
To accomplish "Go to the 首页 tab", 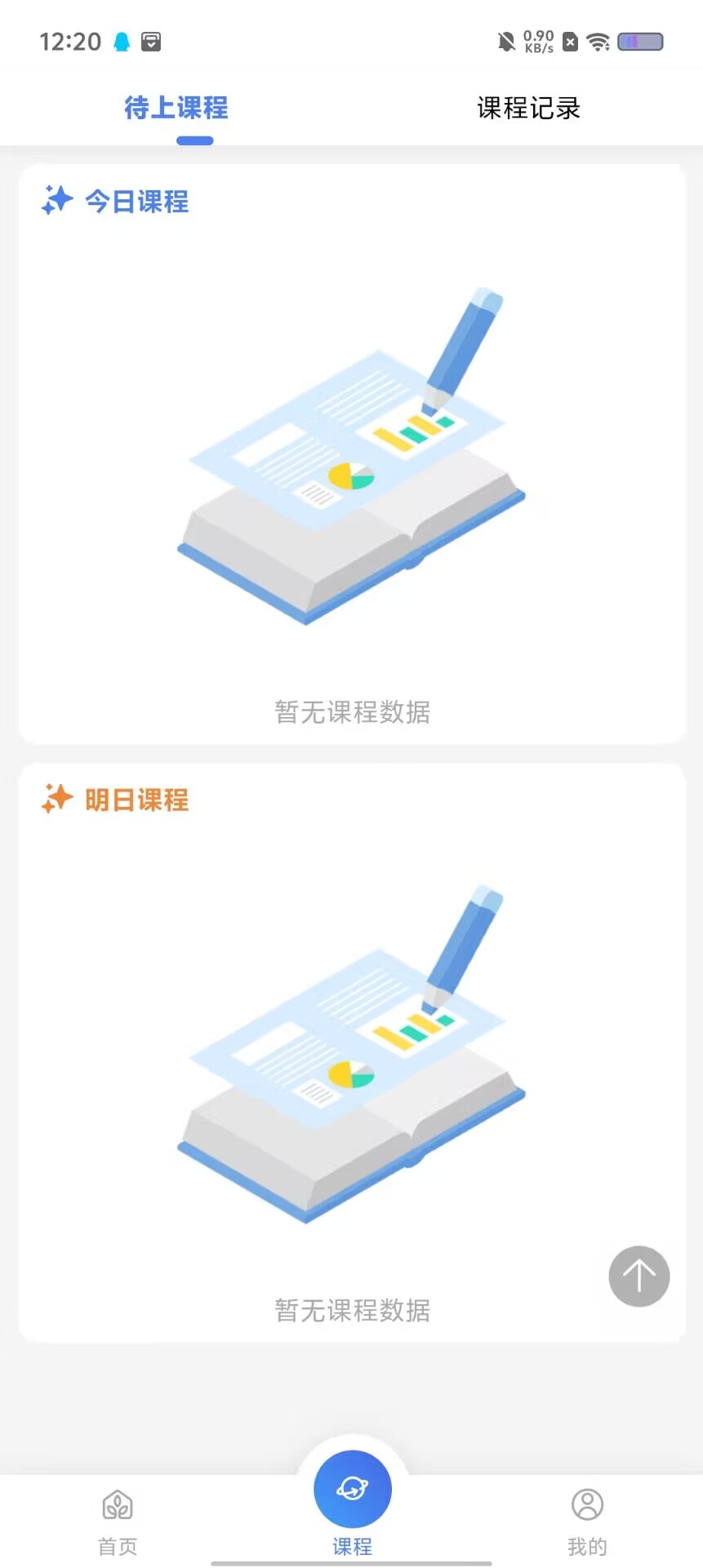I will pos(118,1521).
